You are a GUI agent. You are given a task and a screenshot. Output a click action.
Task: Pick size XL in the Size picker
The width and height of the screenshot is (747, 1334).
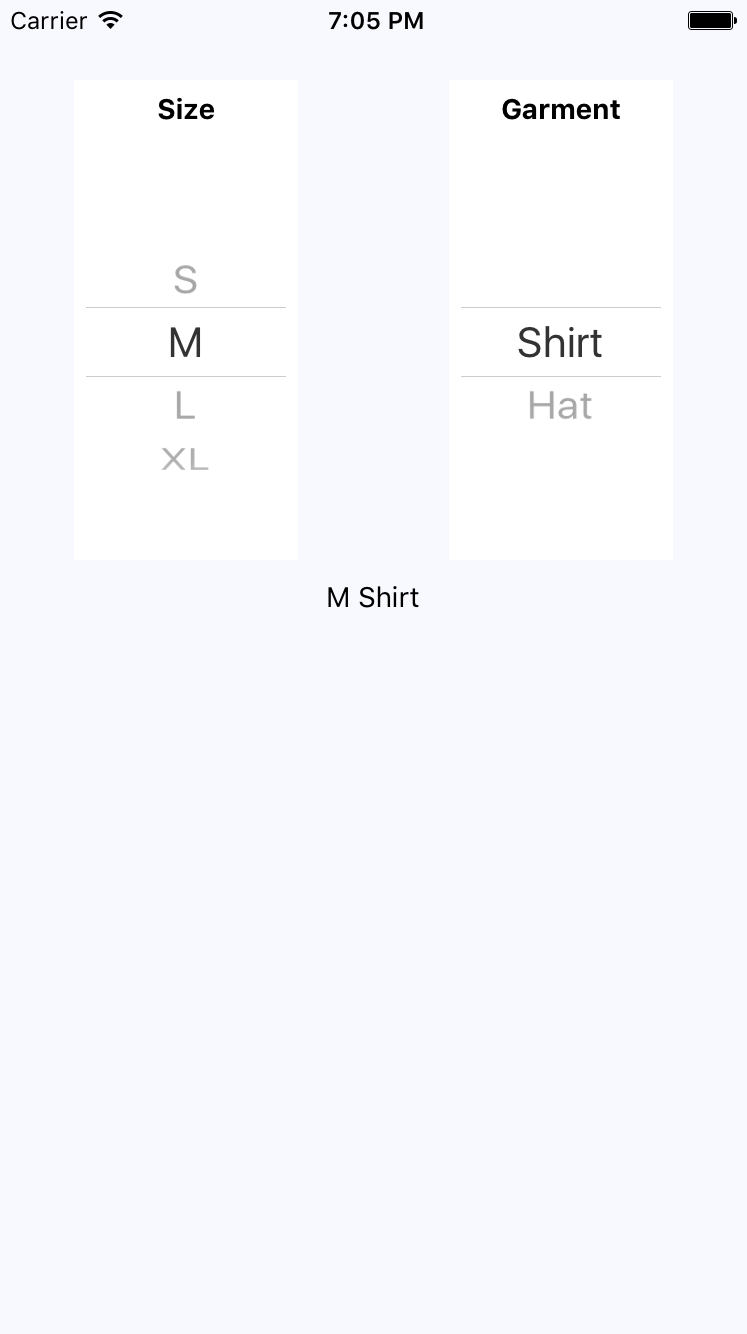pyautogui.click(x=185, y=460)
